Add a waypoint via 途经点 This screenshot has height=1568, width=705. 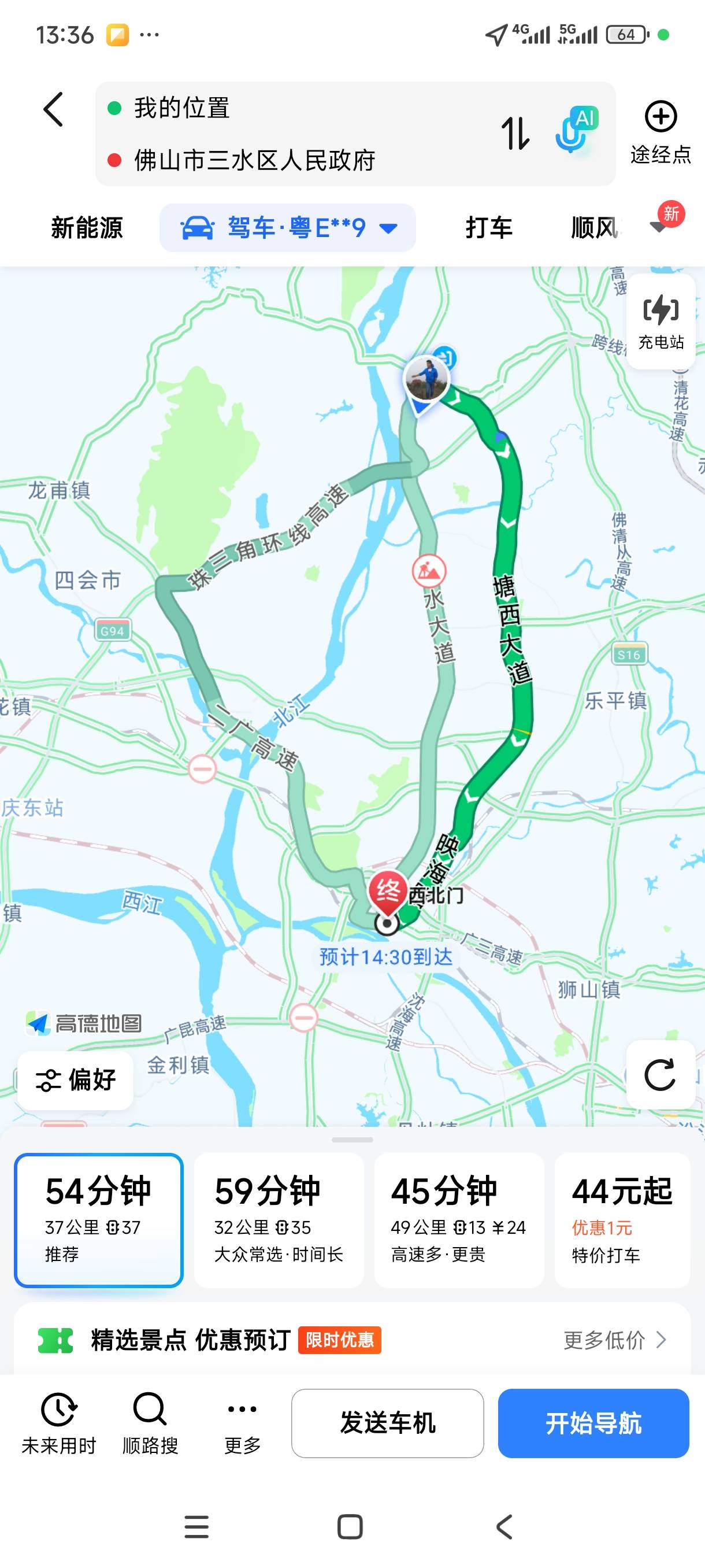click(661, 132)
